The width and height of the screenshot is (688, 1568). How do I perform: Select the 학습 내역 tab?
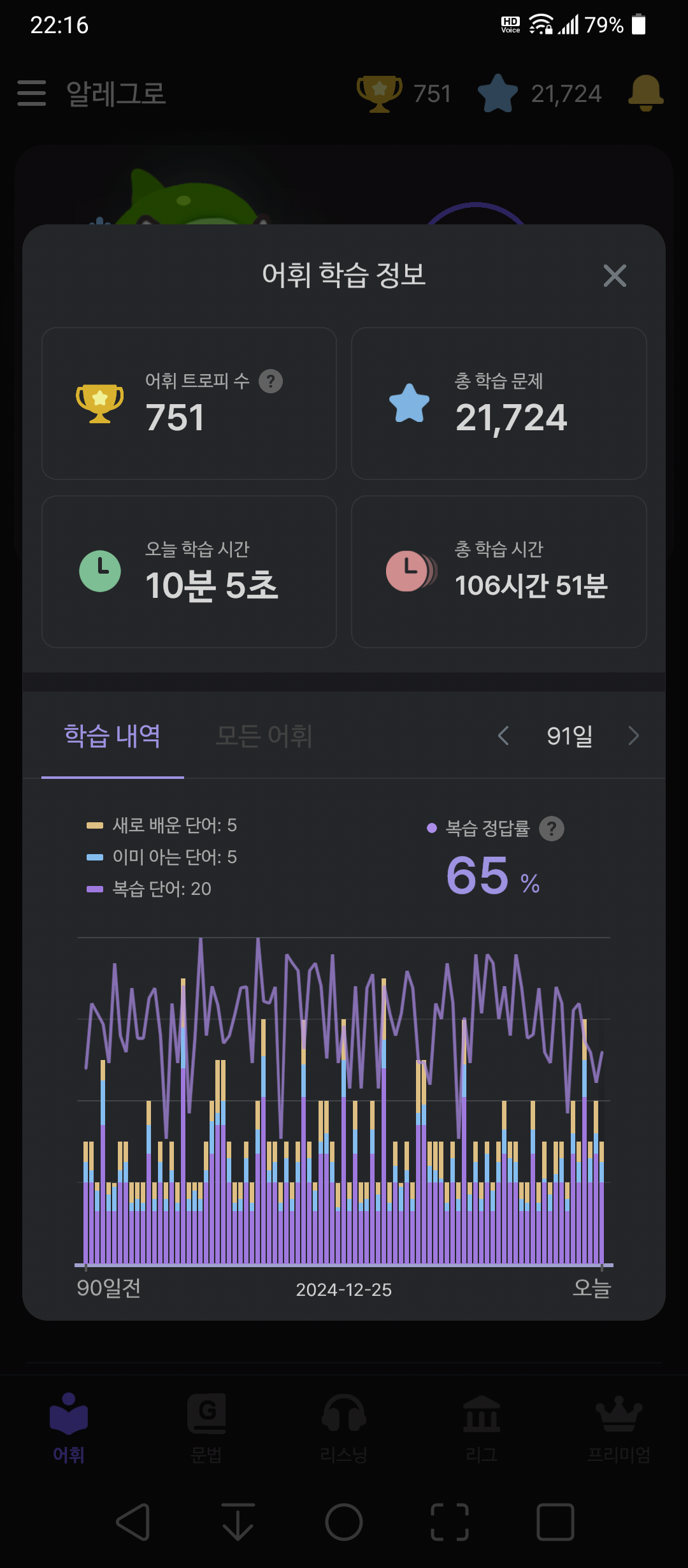click(x=112, y=736)
